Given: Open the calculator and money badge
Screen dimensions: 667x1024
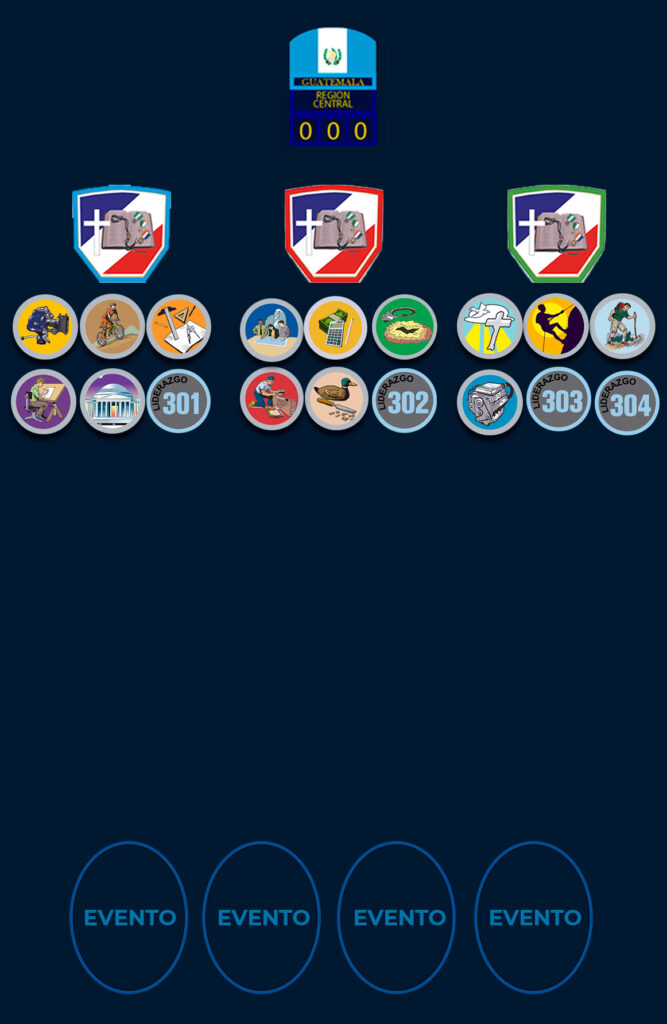Looking at the screenshot, I should click(x=336, y=328).
